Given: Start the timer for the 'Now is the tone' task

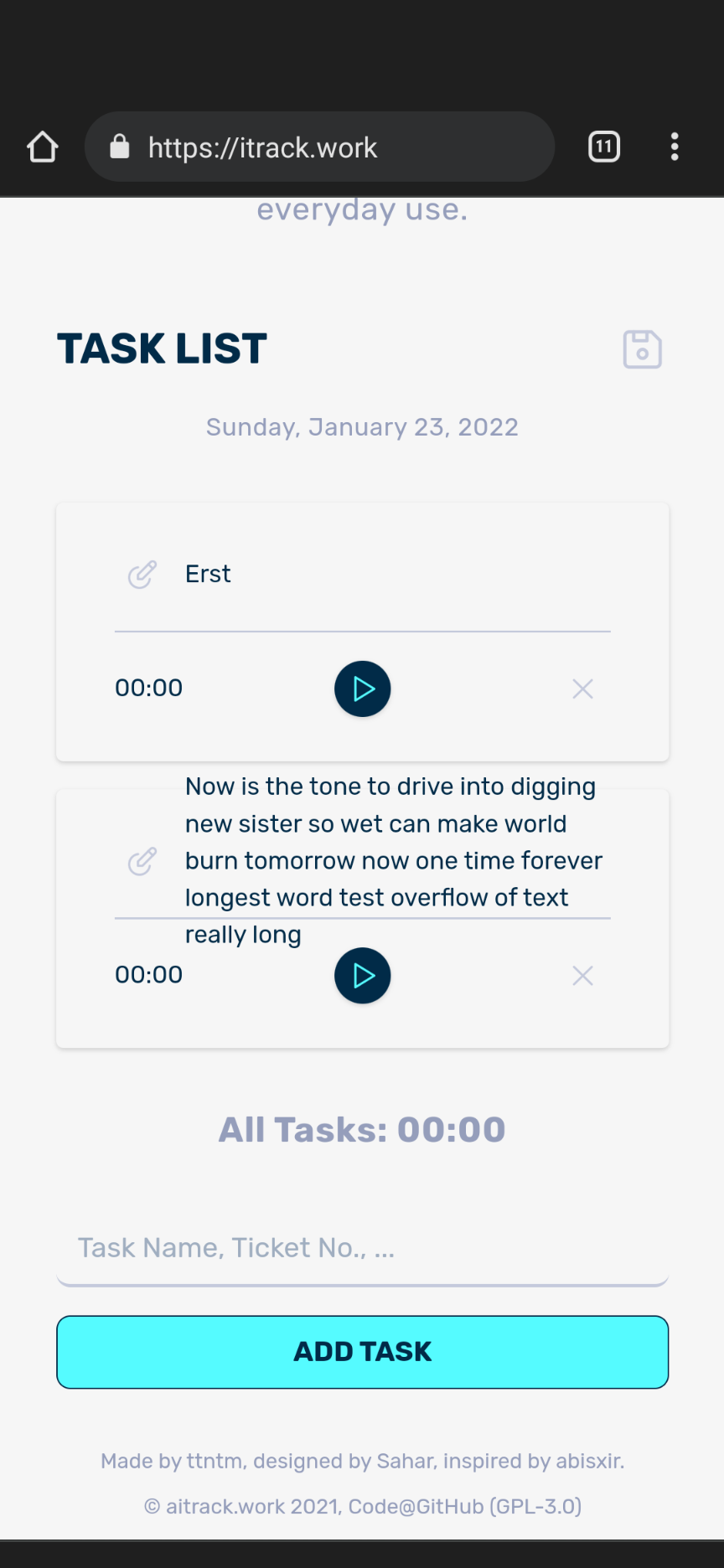Looking at the screenshot, I should [363, 976].
